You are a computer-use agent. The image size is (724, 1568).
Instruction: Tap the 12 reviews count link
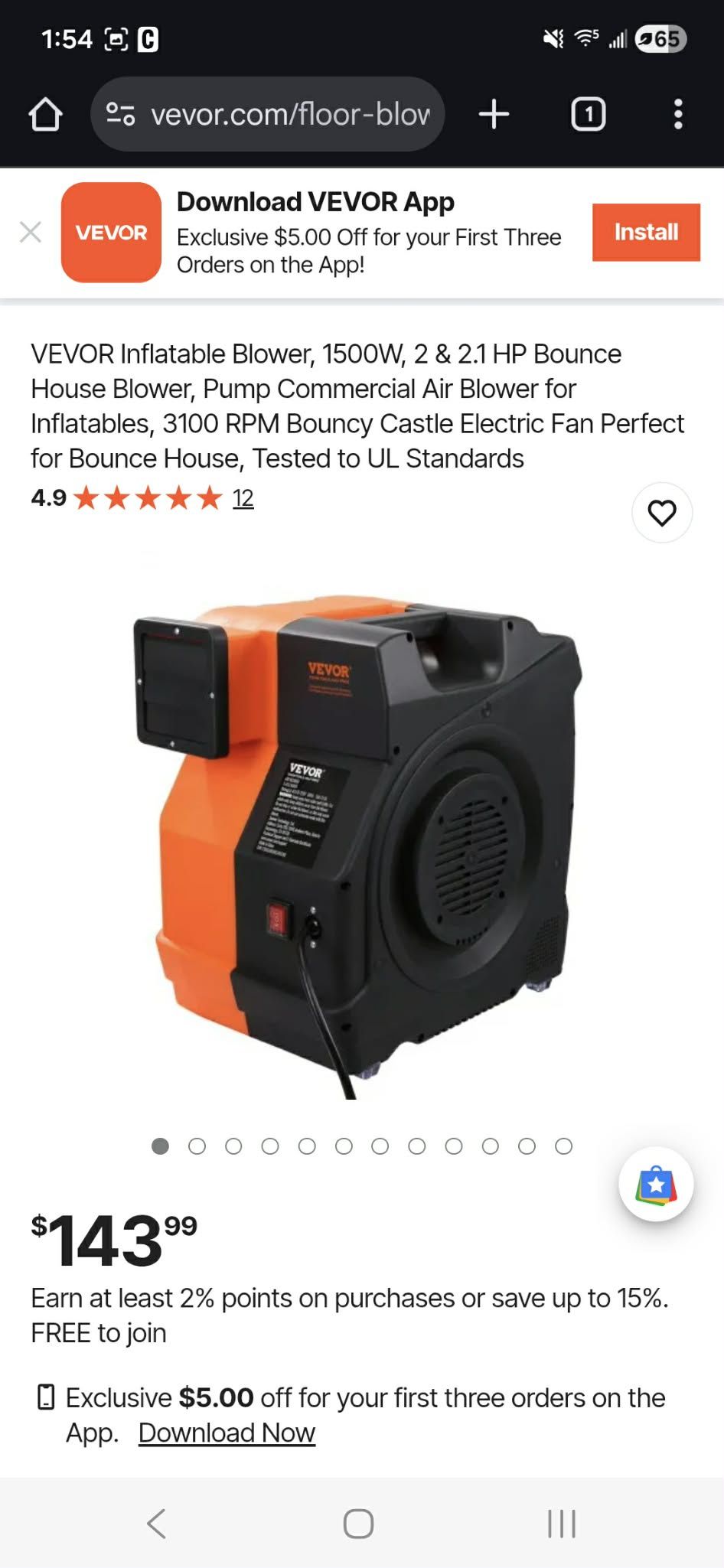pyautogui.click(x=242, y=498)
